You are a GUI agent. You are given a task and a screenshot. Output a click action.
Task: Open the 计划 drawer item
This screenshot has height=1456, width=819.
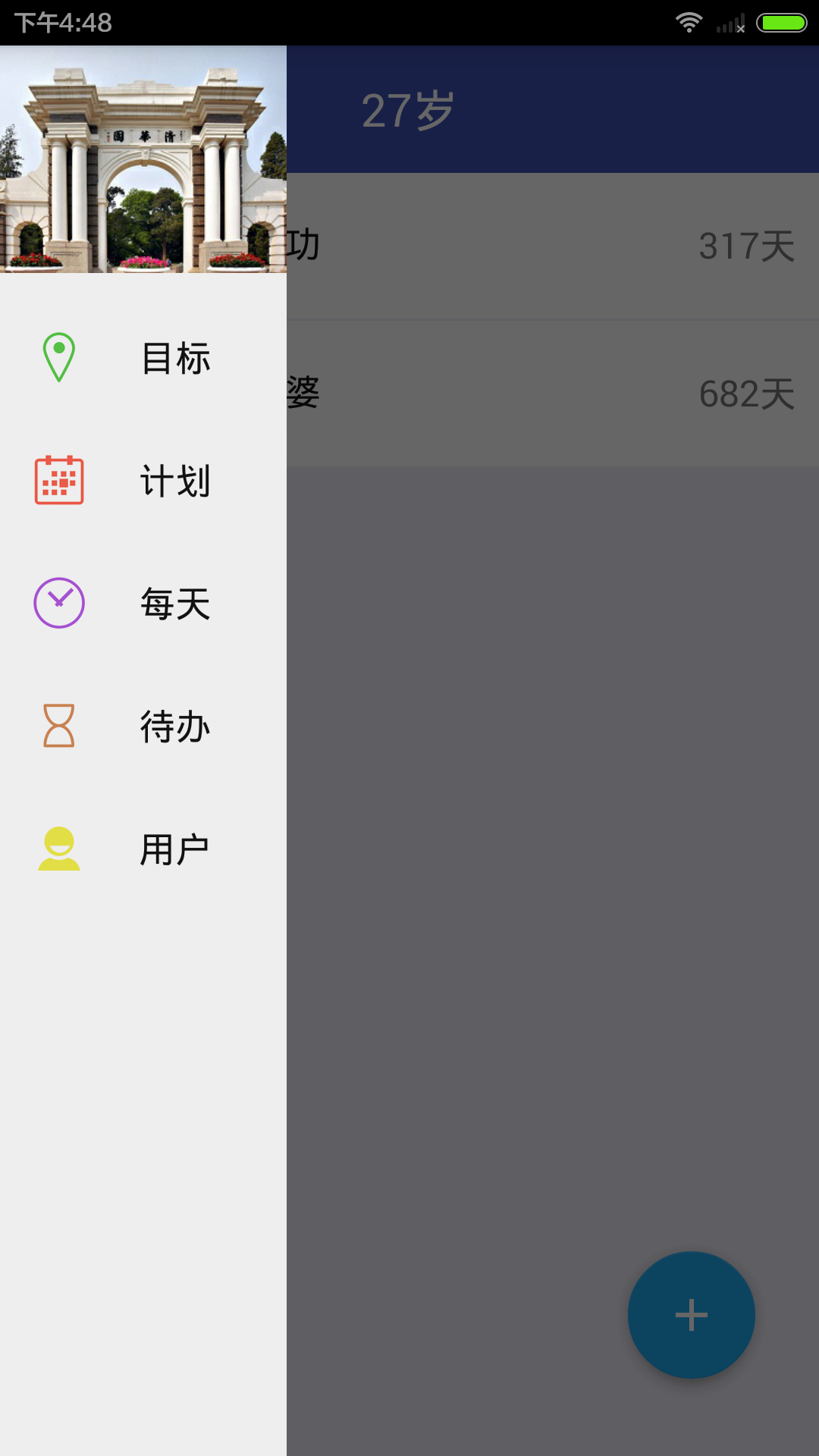coord(176,481)
